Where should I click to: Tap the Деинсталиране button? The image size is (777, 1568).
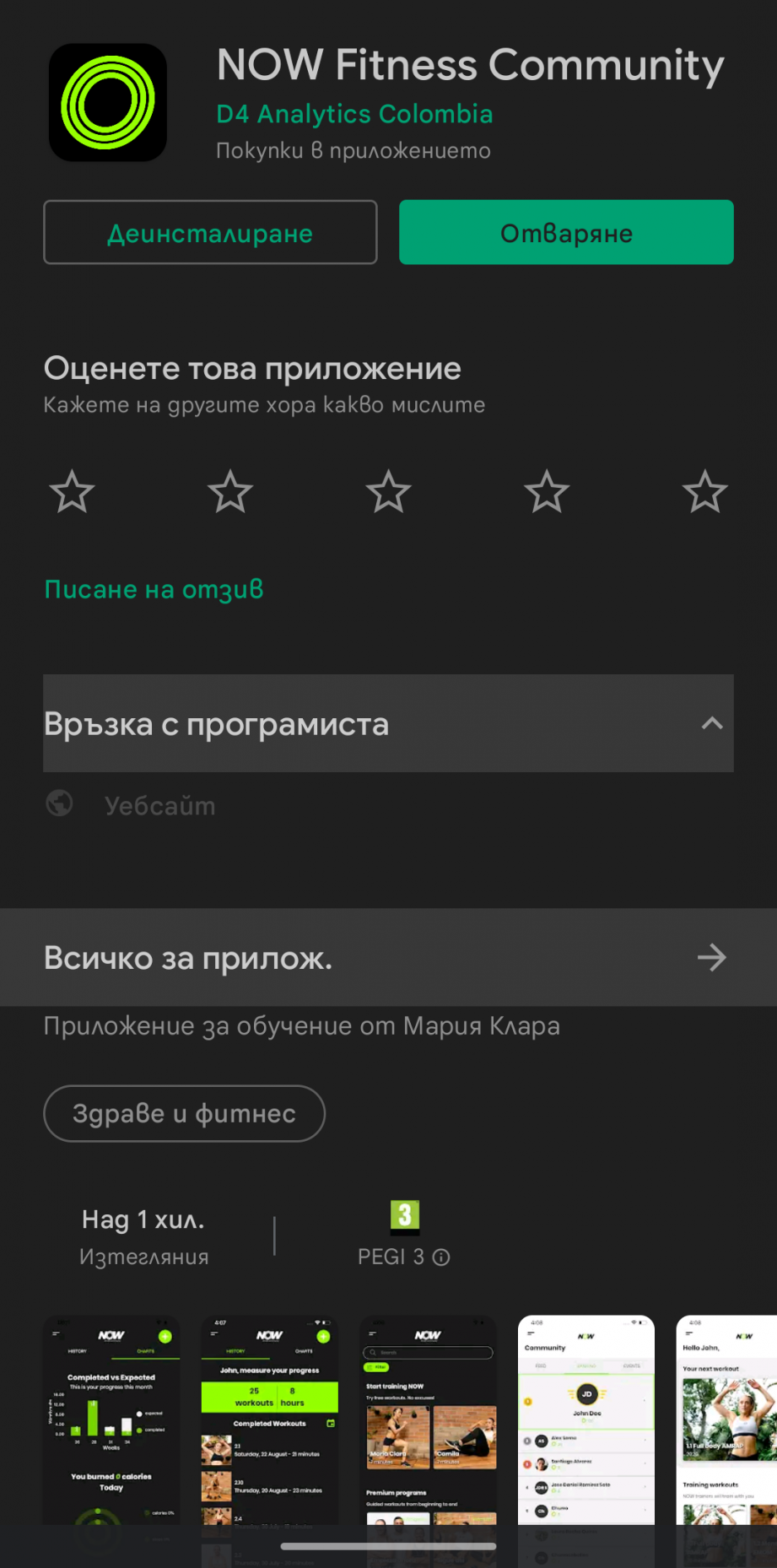(210, 232)
